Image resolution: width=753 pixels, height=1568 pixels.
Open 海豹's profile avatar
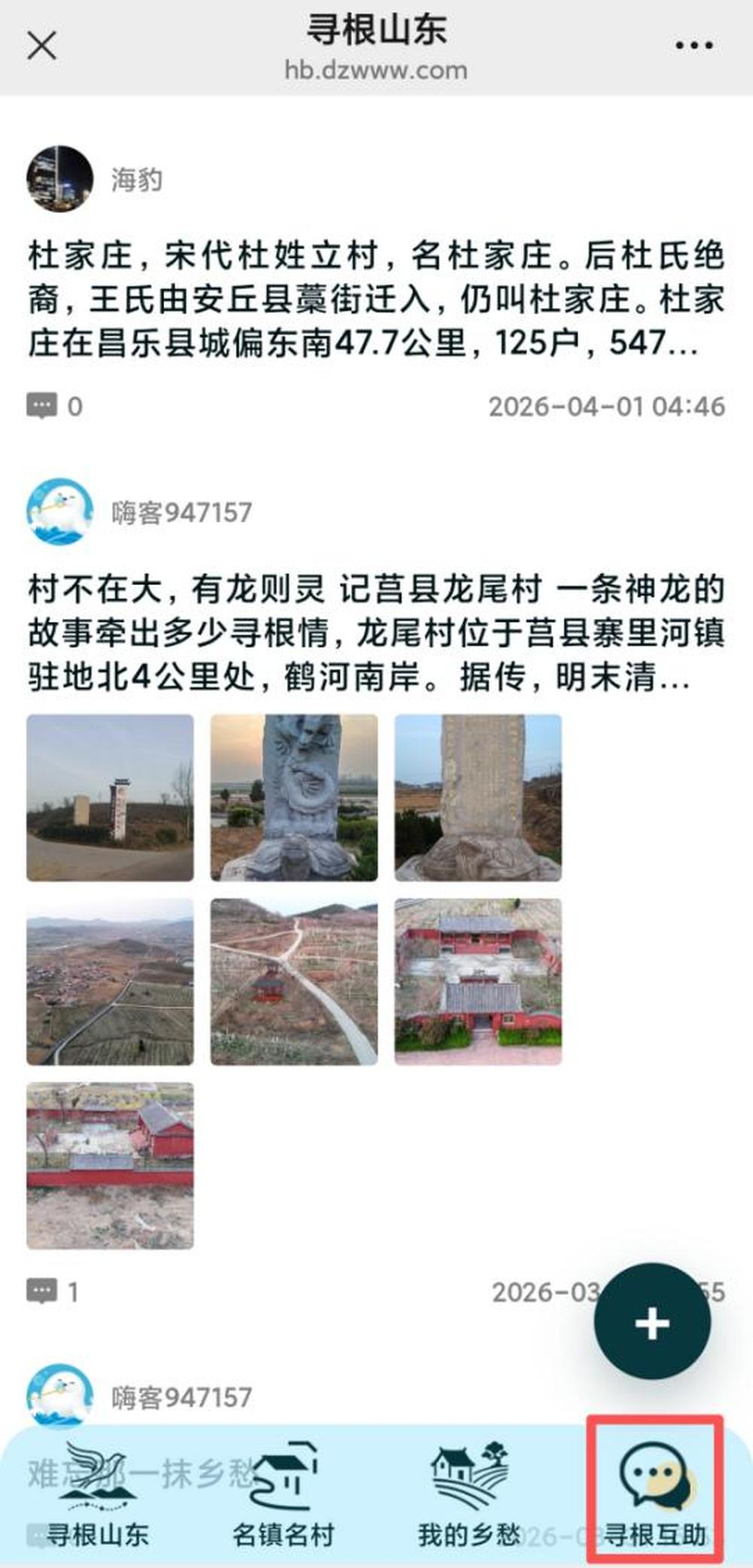pyautogui.click(x=60, y=179)
